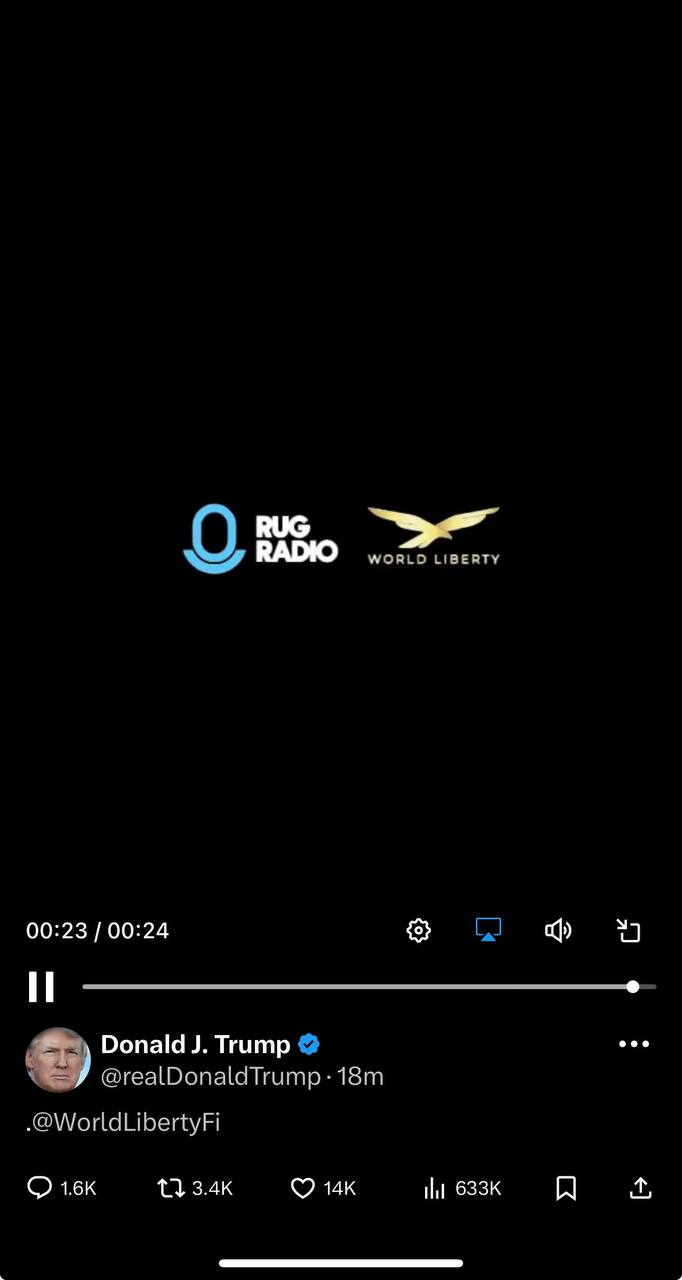The width and height of the screenshot is (682, 1280).
Task: Open video settings gear
Action: [x=419, y=931]
